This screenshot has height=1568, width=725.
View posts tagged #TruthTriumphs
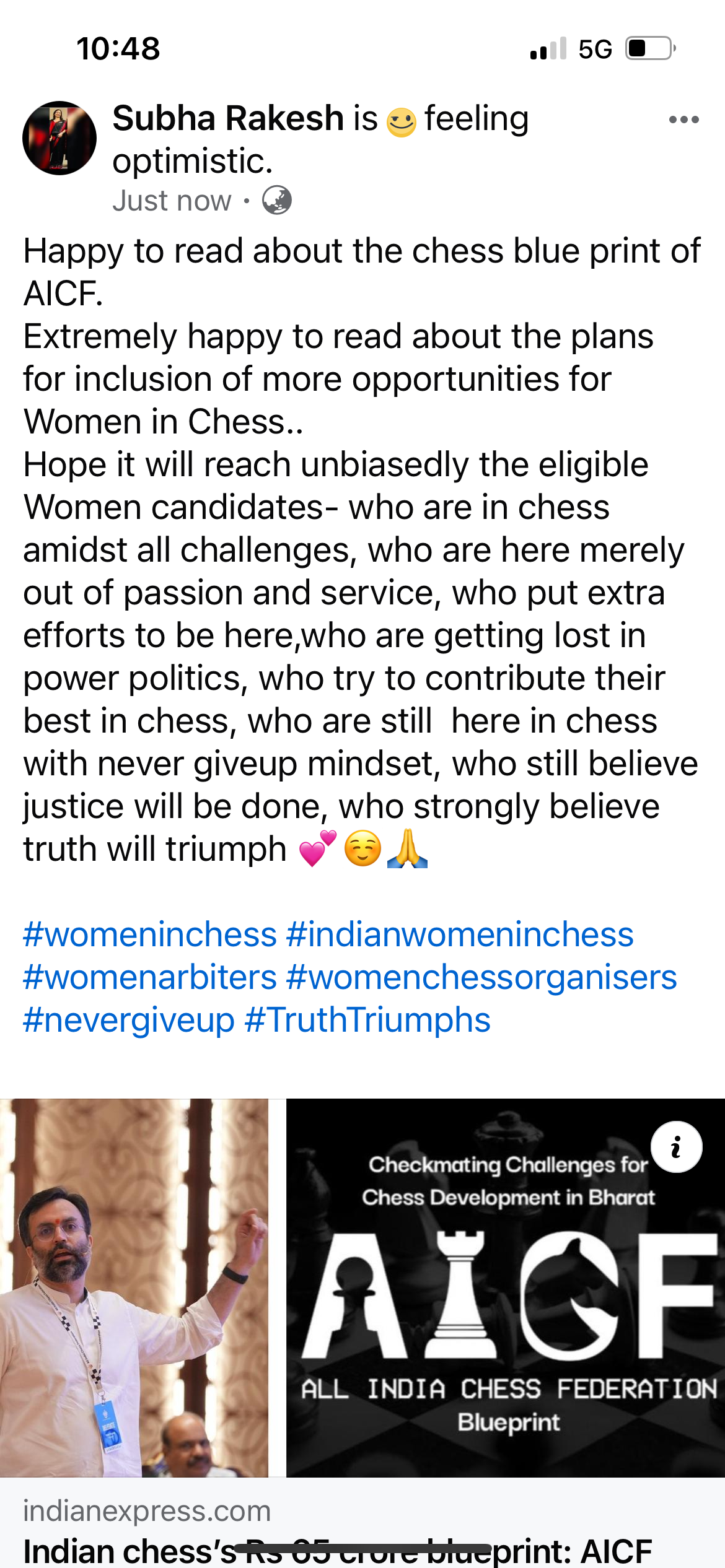click(367, 1020)
